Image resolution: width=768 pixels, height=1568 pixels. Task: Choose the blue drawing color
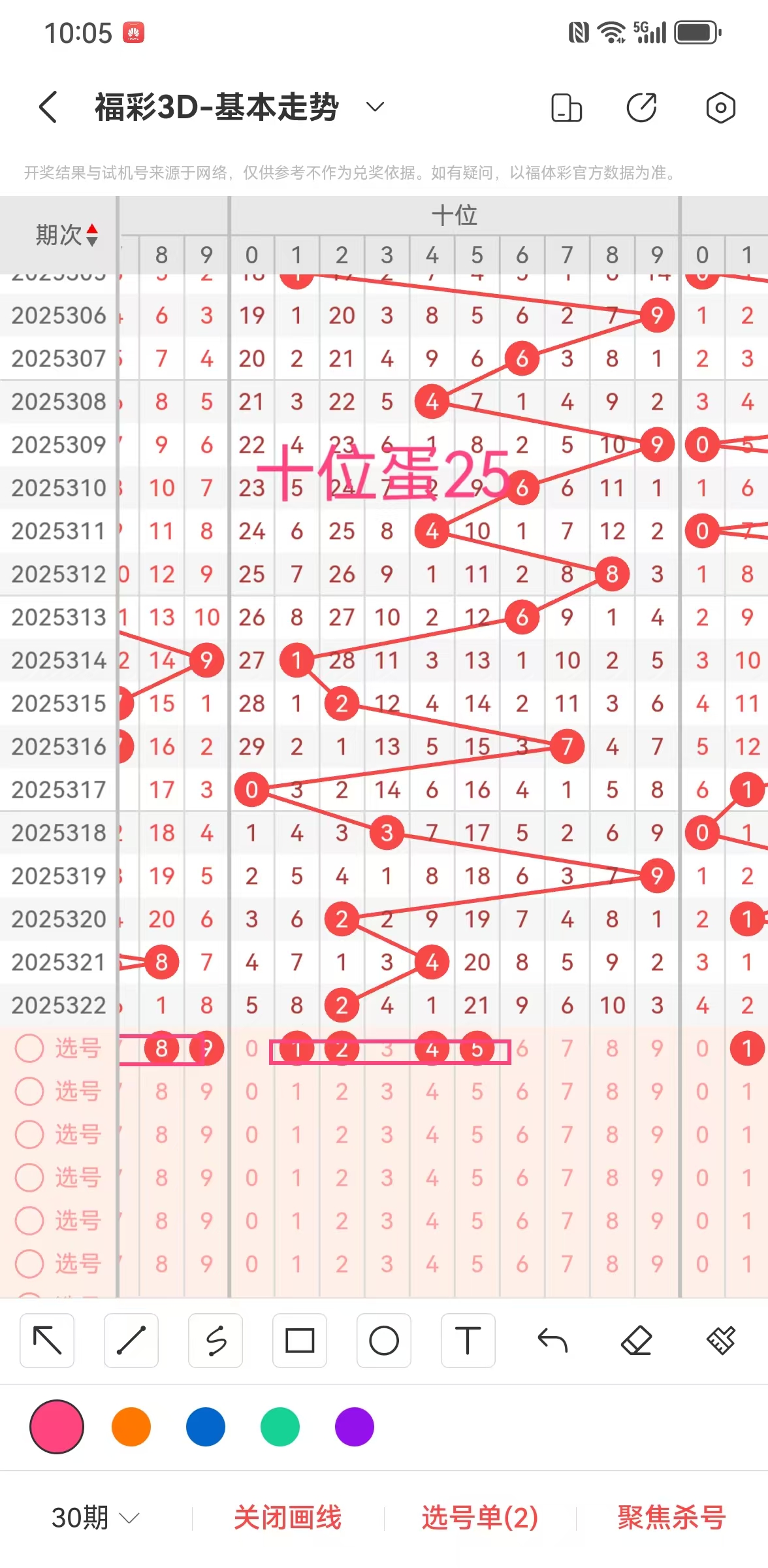[206, 1427]
